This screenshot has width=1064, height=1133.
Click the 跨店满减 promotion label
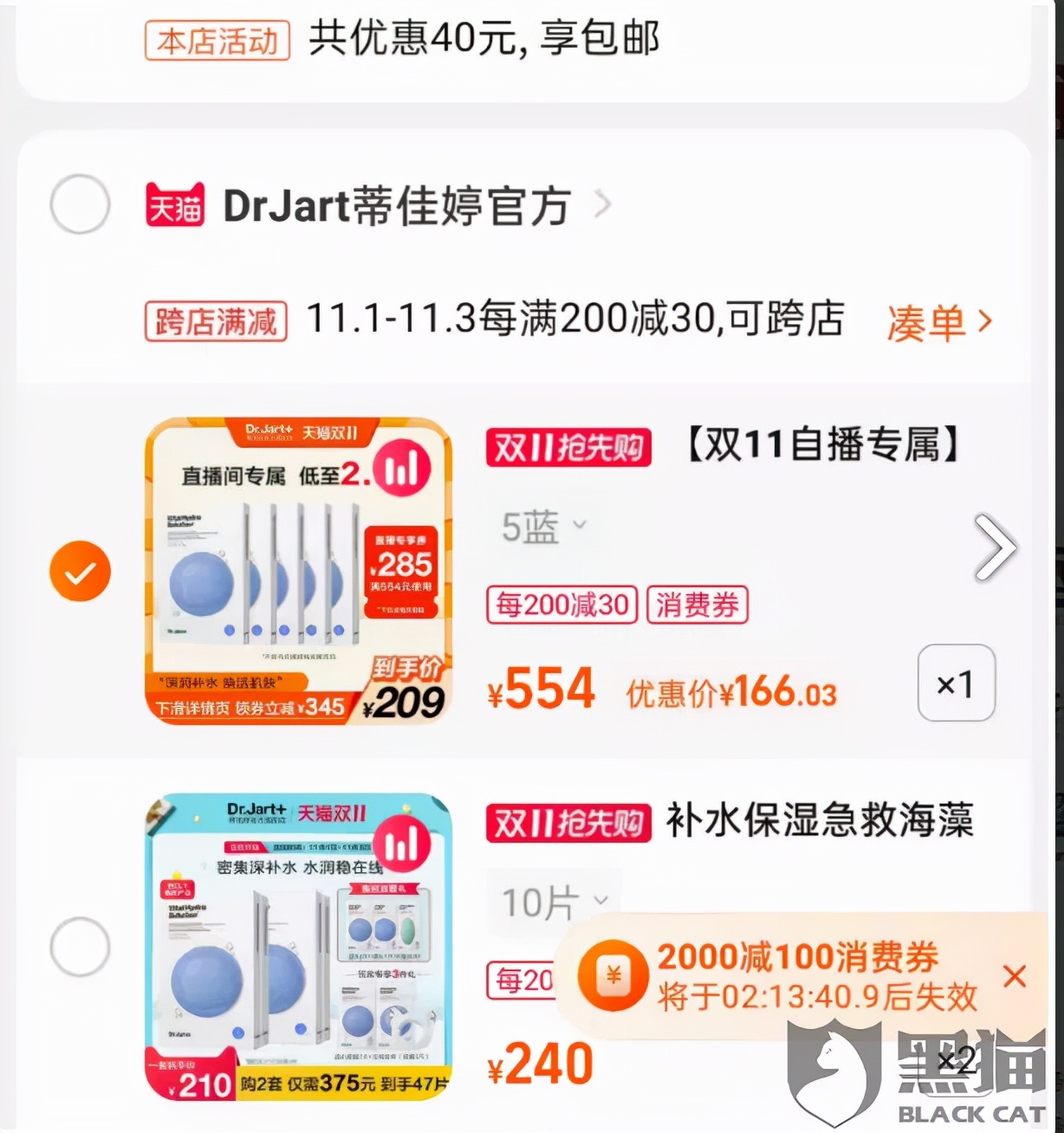(214, 322)
